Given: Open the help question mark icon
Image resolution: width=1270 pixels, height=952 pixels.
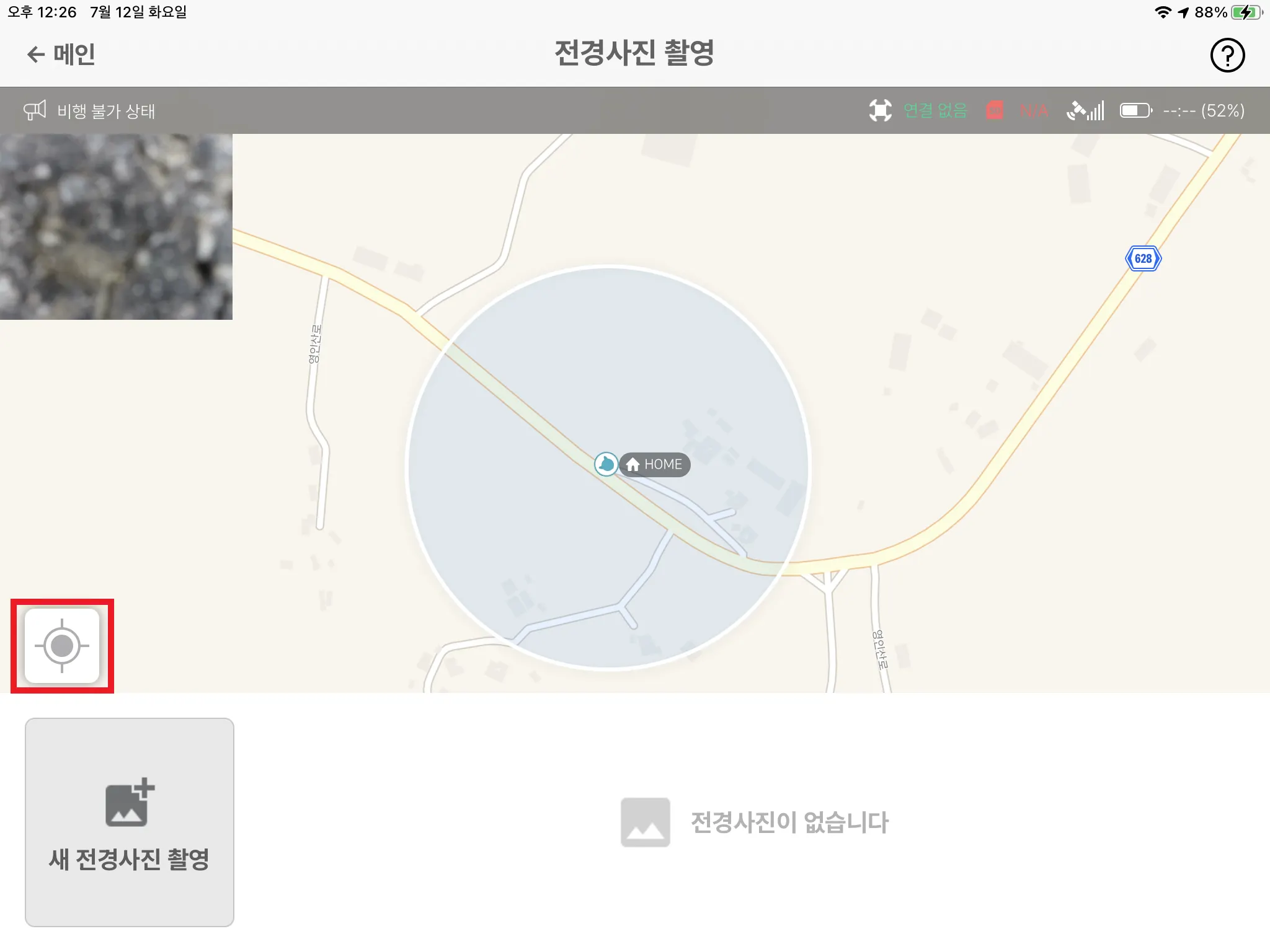Looking at the screenshot, I should 1227,55.
